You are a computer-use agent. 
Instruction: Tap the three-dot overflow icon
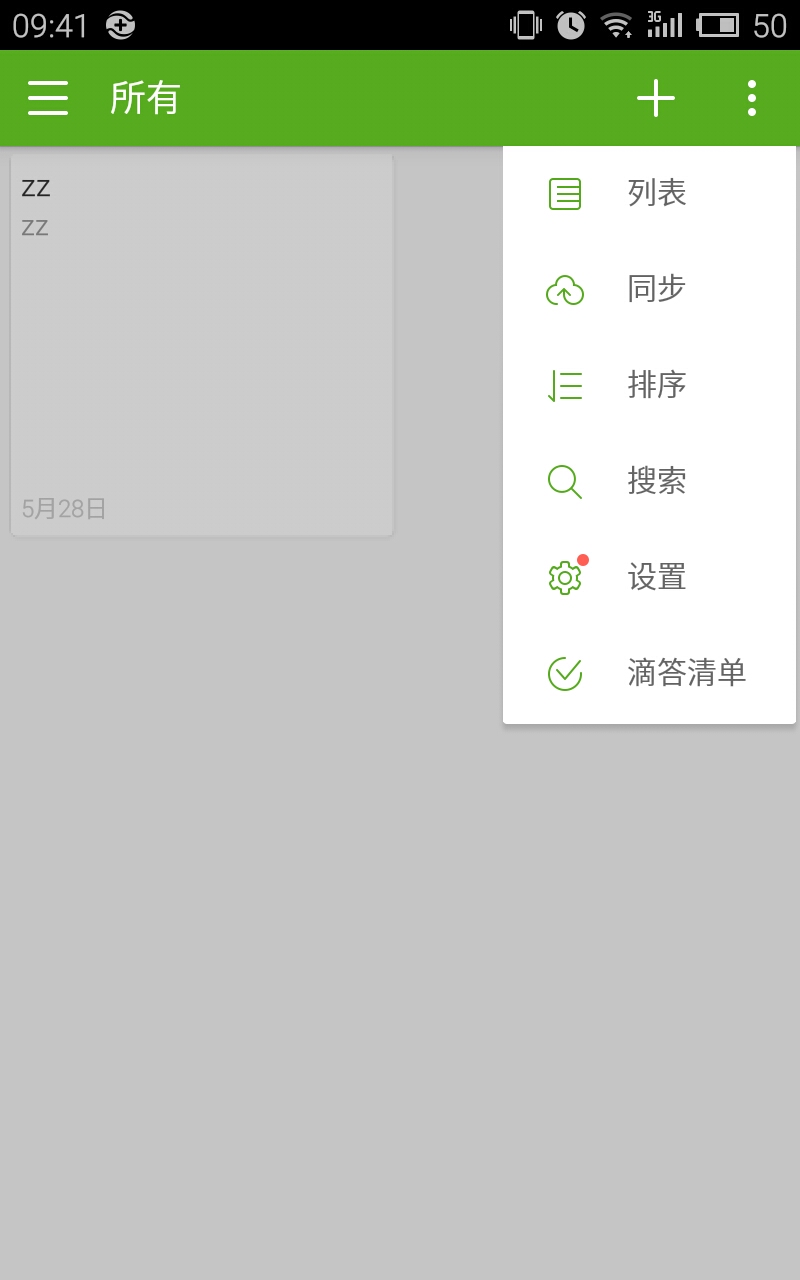tap(752, 98)
